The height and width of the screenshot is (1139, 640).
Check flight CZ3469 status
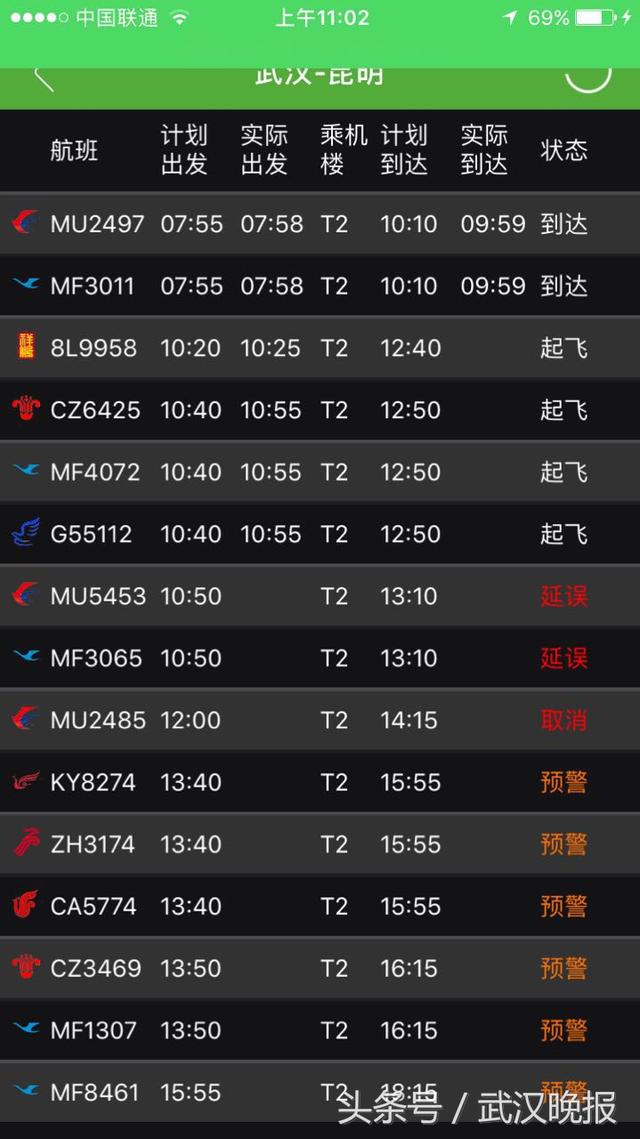(x=320, y=968)
